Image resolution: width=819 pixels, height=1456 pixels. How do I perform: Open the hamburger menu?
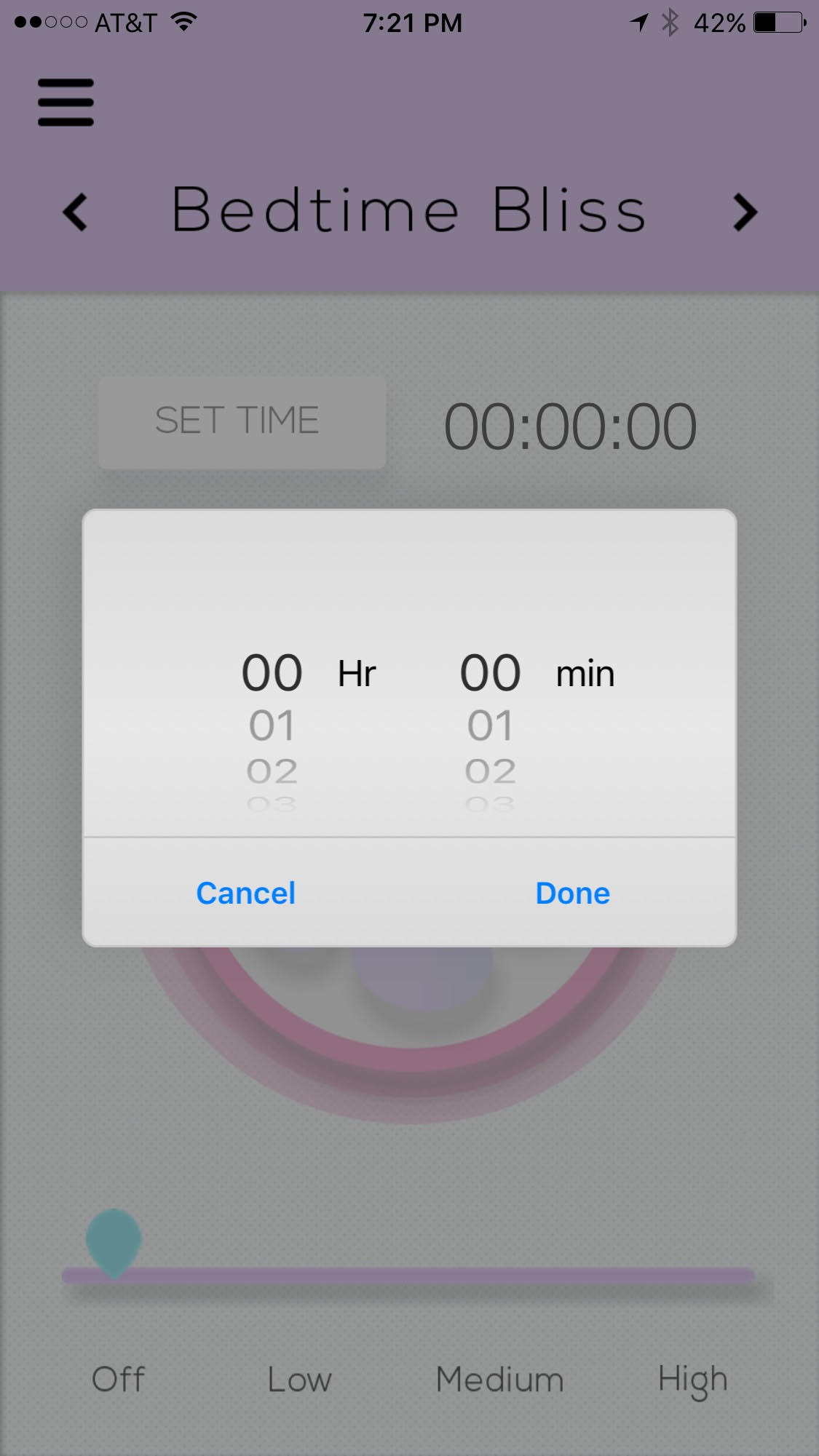(x=66, y=102)
